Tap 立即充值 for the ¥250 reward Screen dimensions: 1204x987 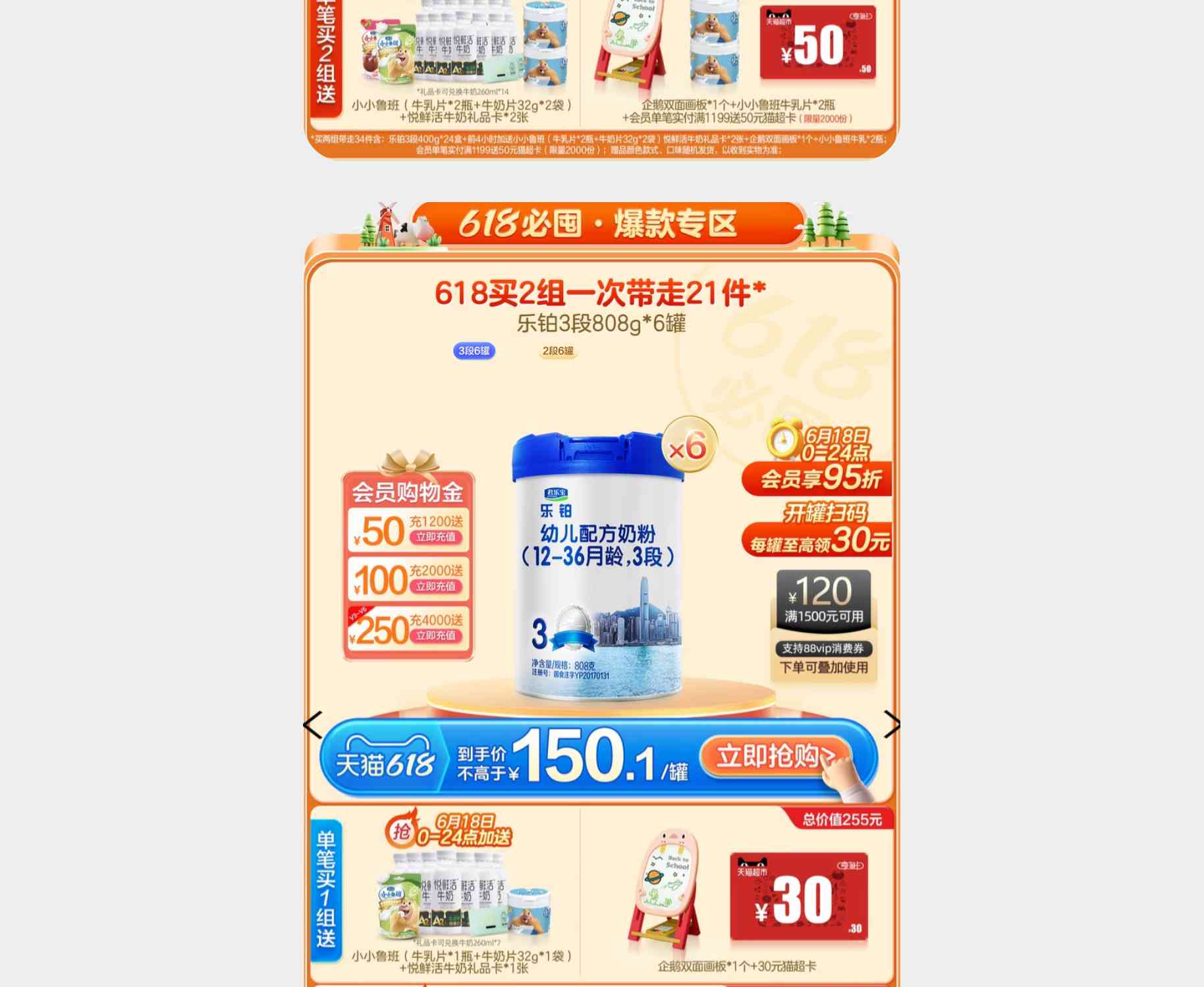click(x=435, y=636)
